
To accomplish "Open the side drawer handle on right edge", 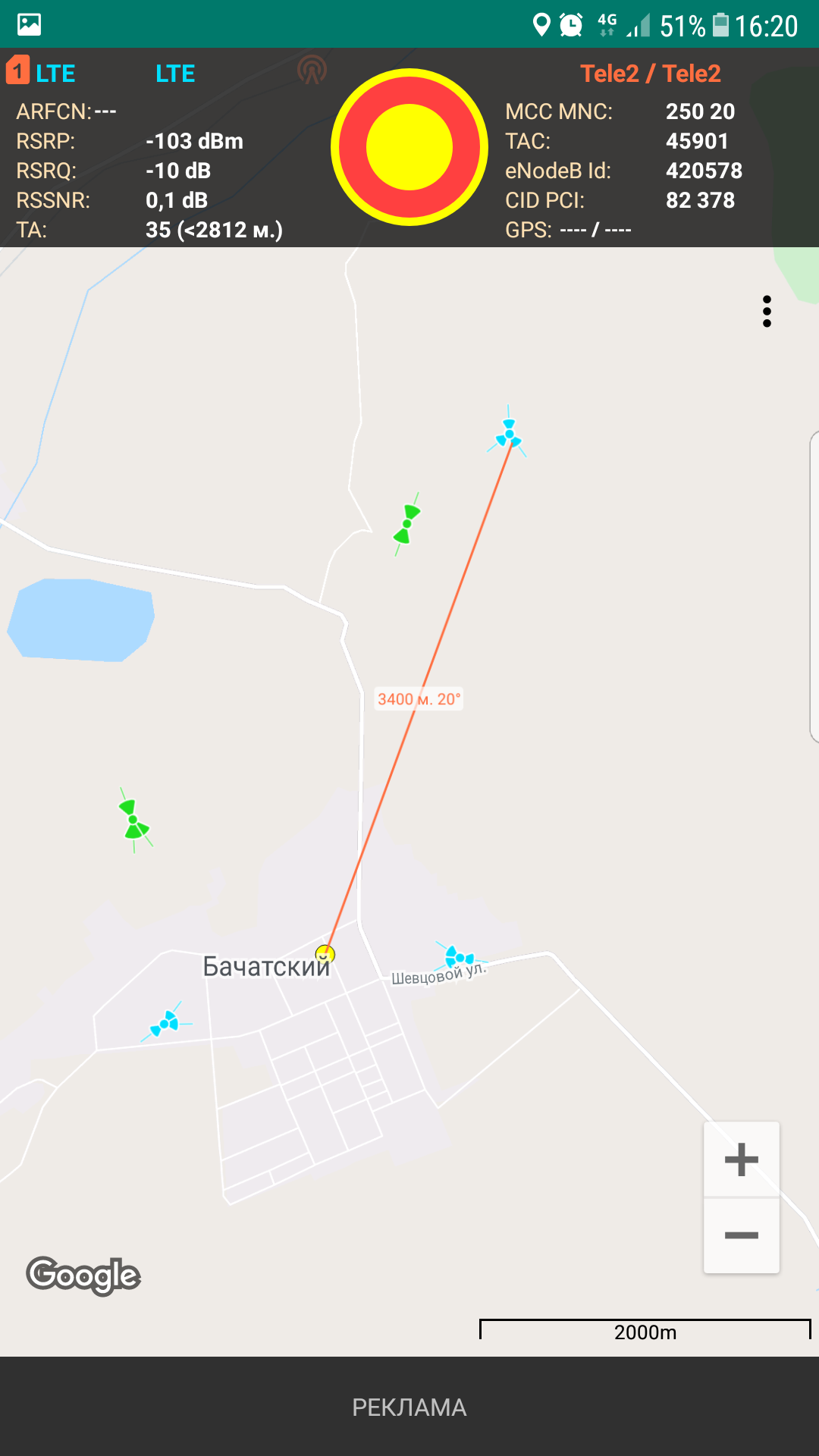I will [814, 587].
